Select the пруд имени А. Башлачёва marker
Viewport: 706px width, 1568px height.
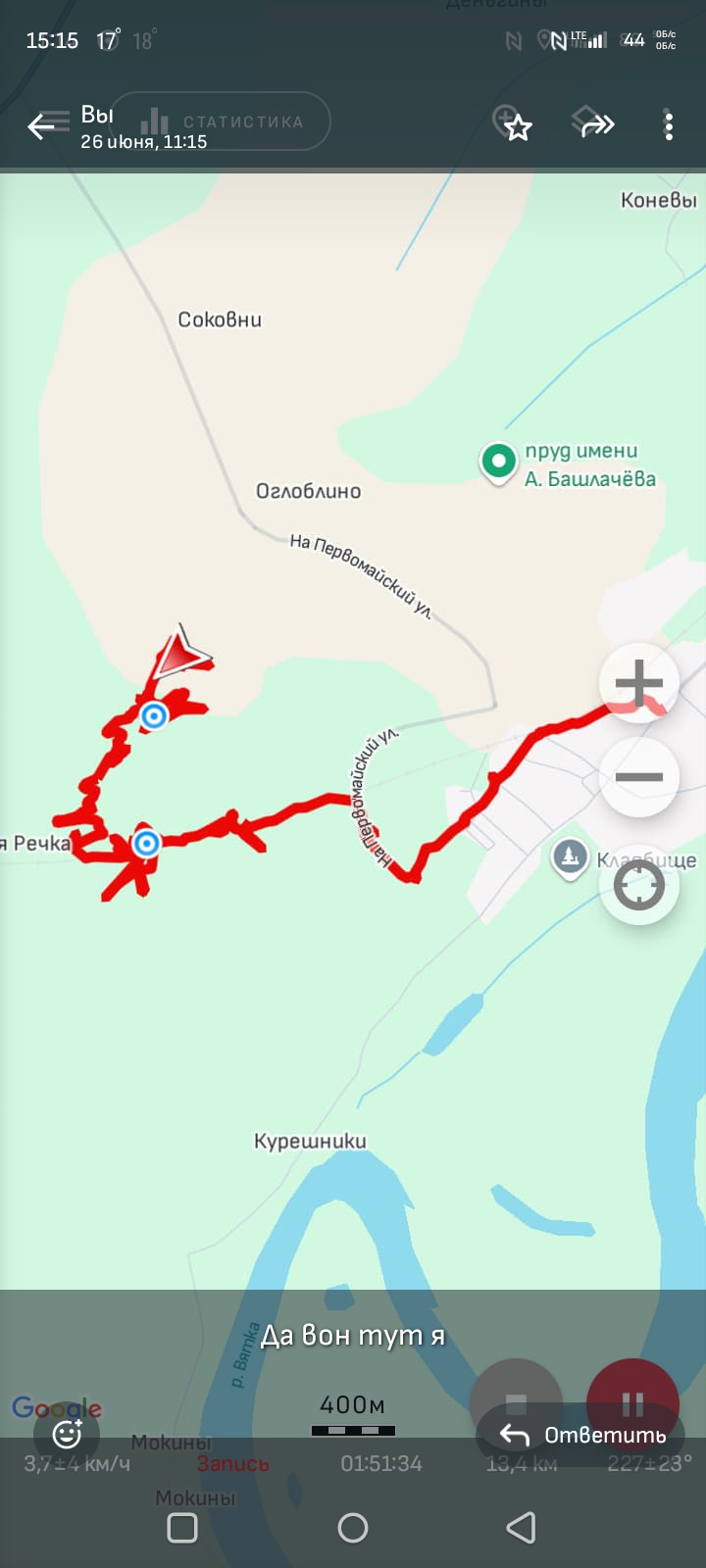point(498,461)
